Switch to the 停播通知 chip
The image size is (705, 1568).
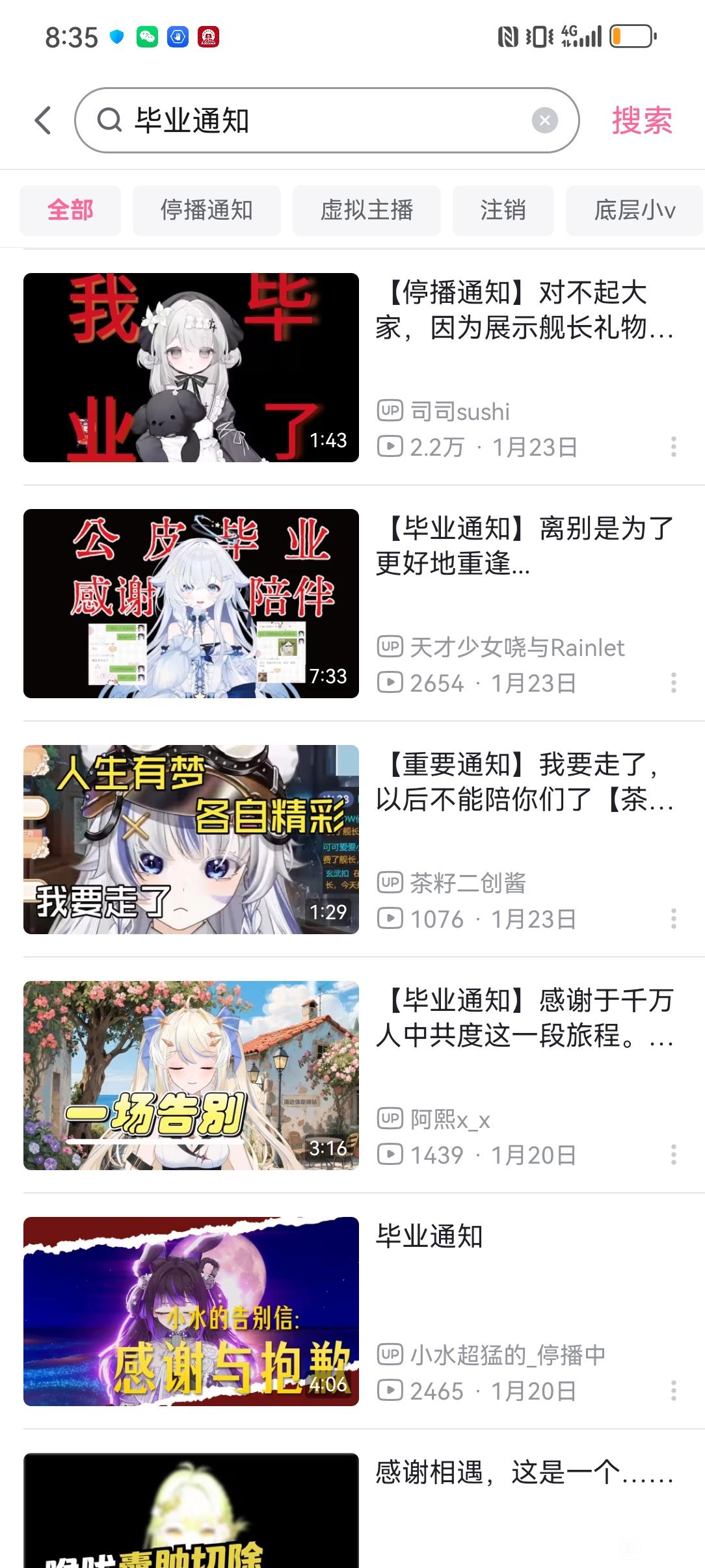coord(206,210)
